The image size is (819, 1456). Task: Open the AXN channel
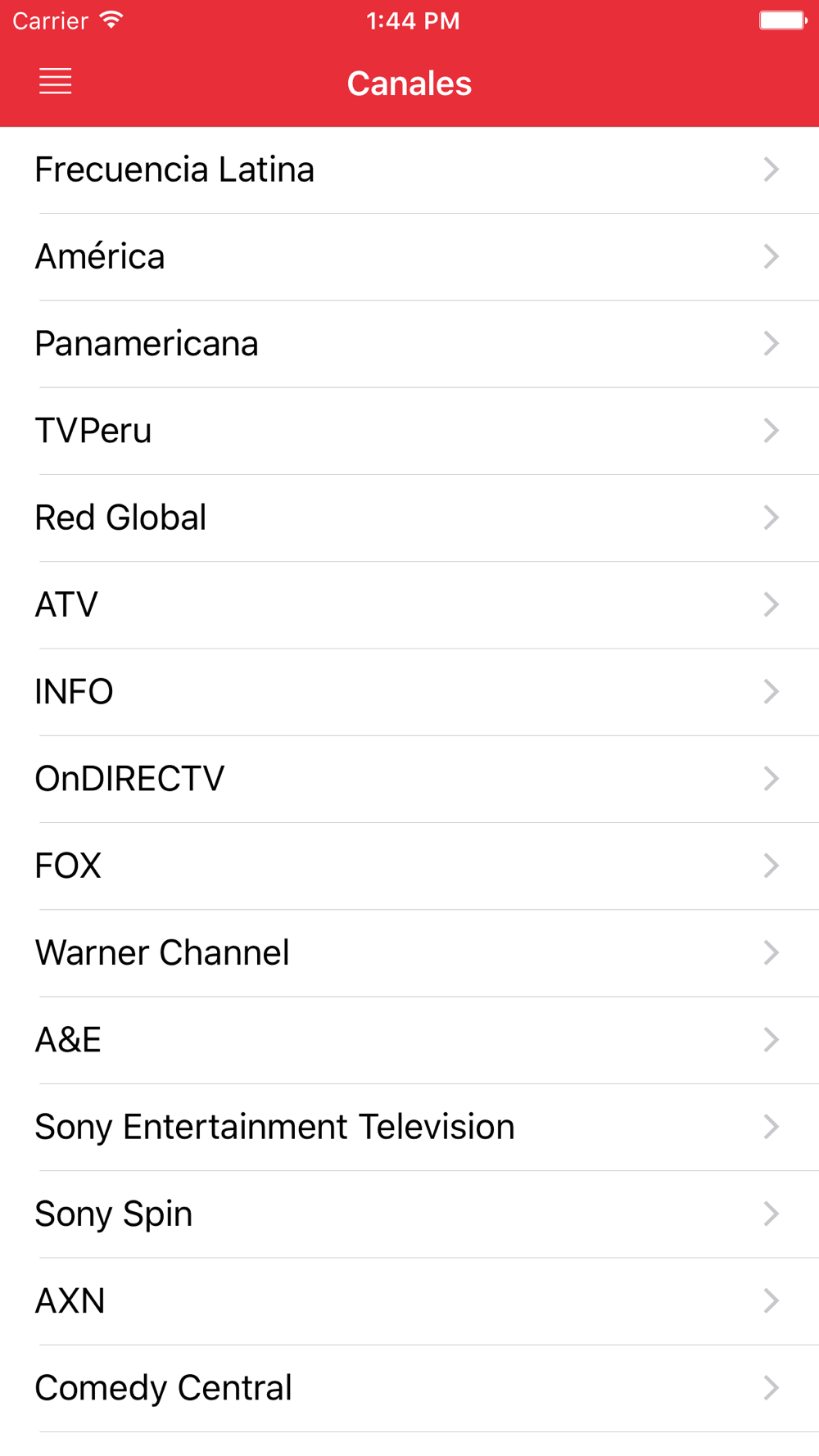pyautogui.click(x=409, y=1301)
